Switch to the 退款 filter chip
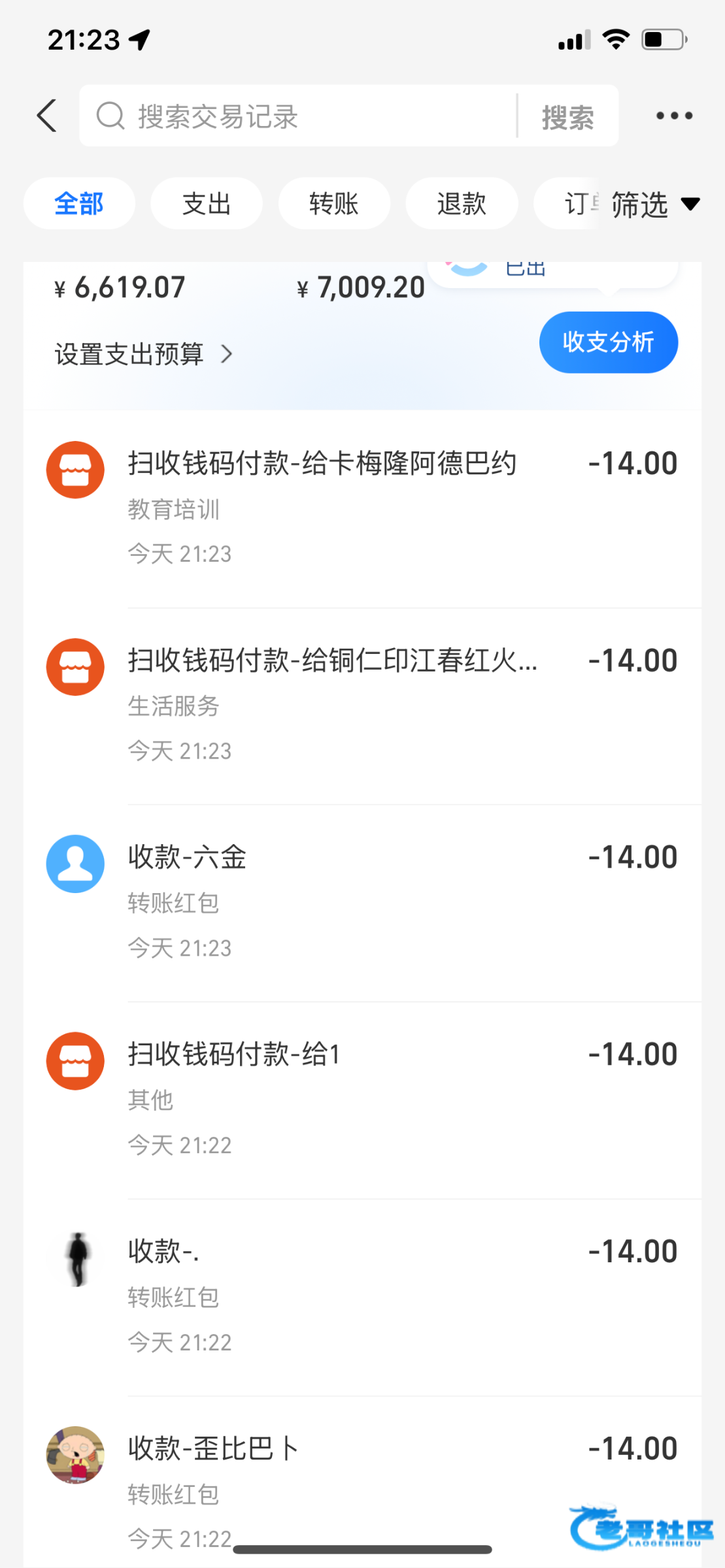Image resolution: width=725 pixels, height=1568 pixels. (x=462, y=204)
